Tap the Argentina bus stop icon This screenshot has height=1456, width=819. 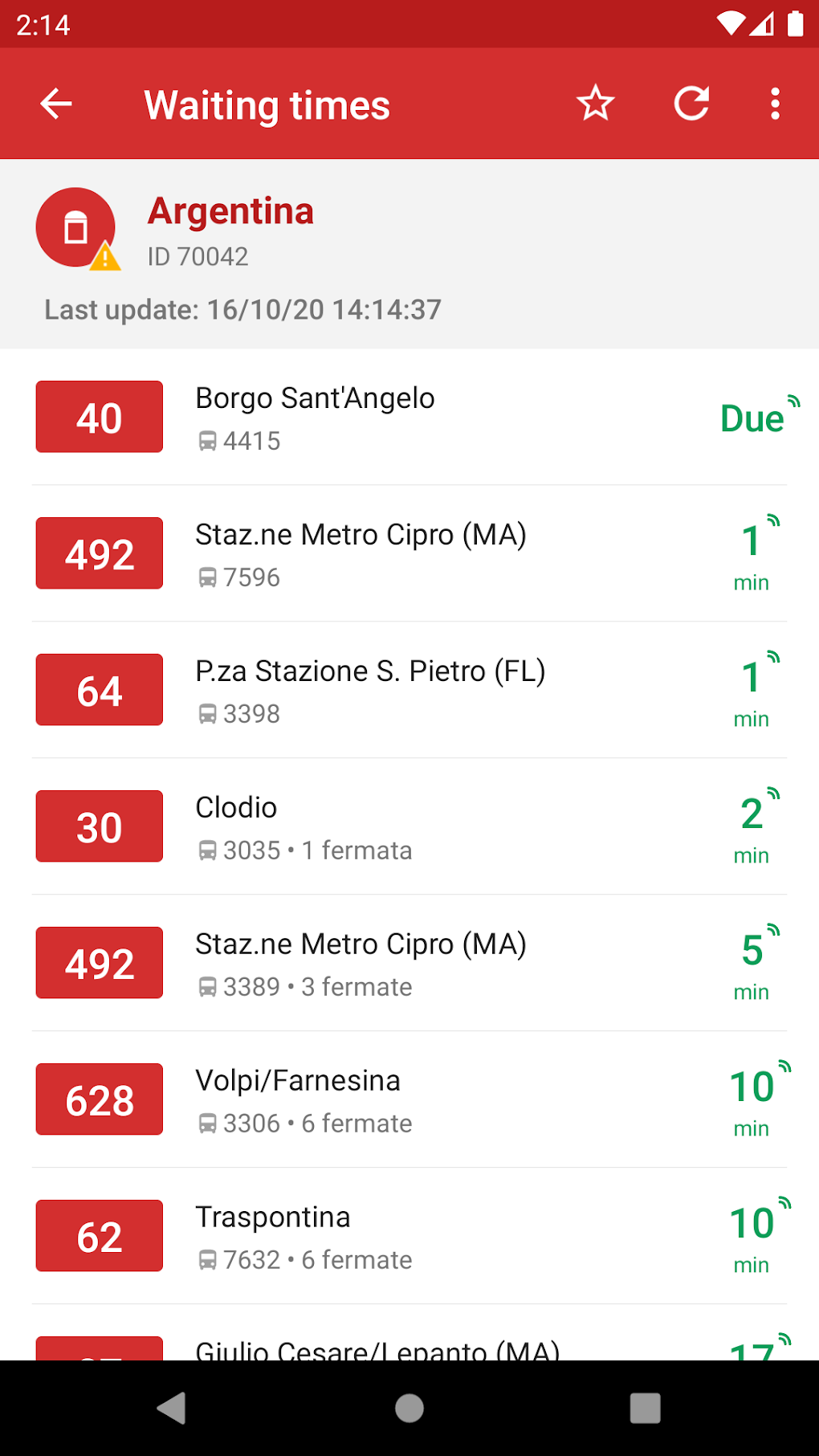[75, 226]
